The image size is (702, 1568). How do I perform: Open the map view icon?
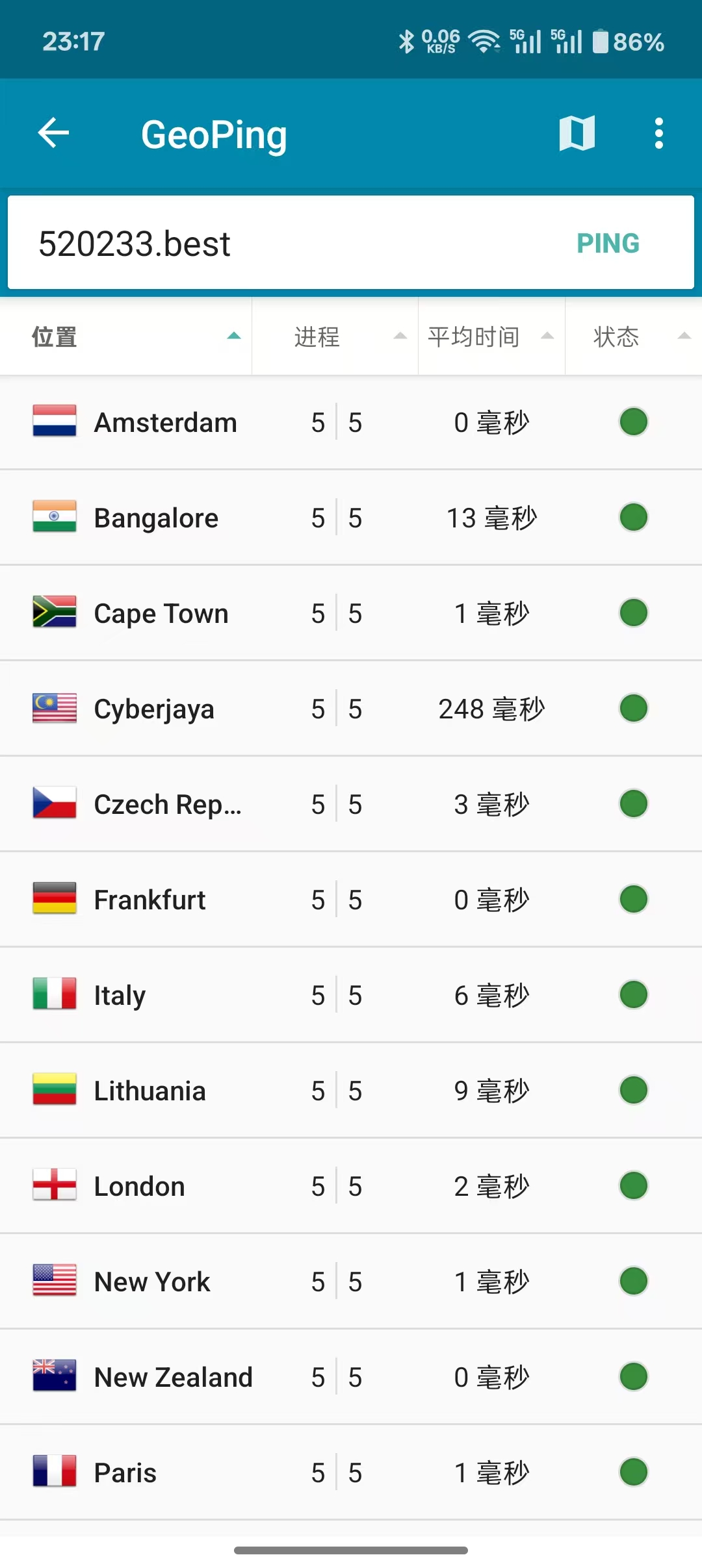click(577, 134)
